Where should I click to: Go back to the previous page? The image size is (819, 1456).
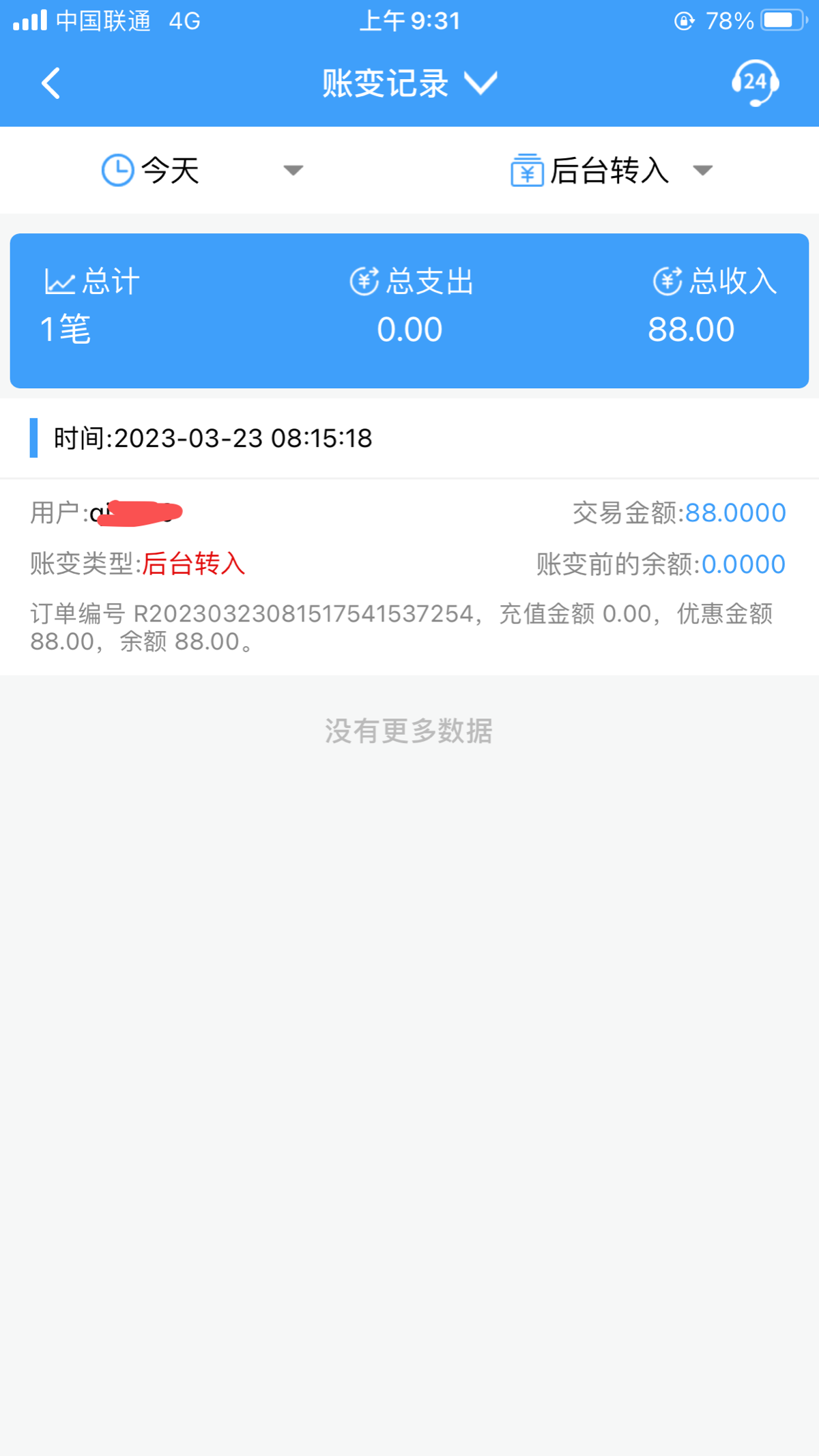click(51, 83)
